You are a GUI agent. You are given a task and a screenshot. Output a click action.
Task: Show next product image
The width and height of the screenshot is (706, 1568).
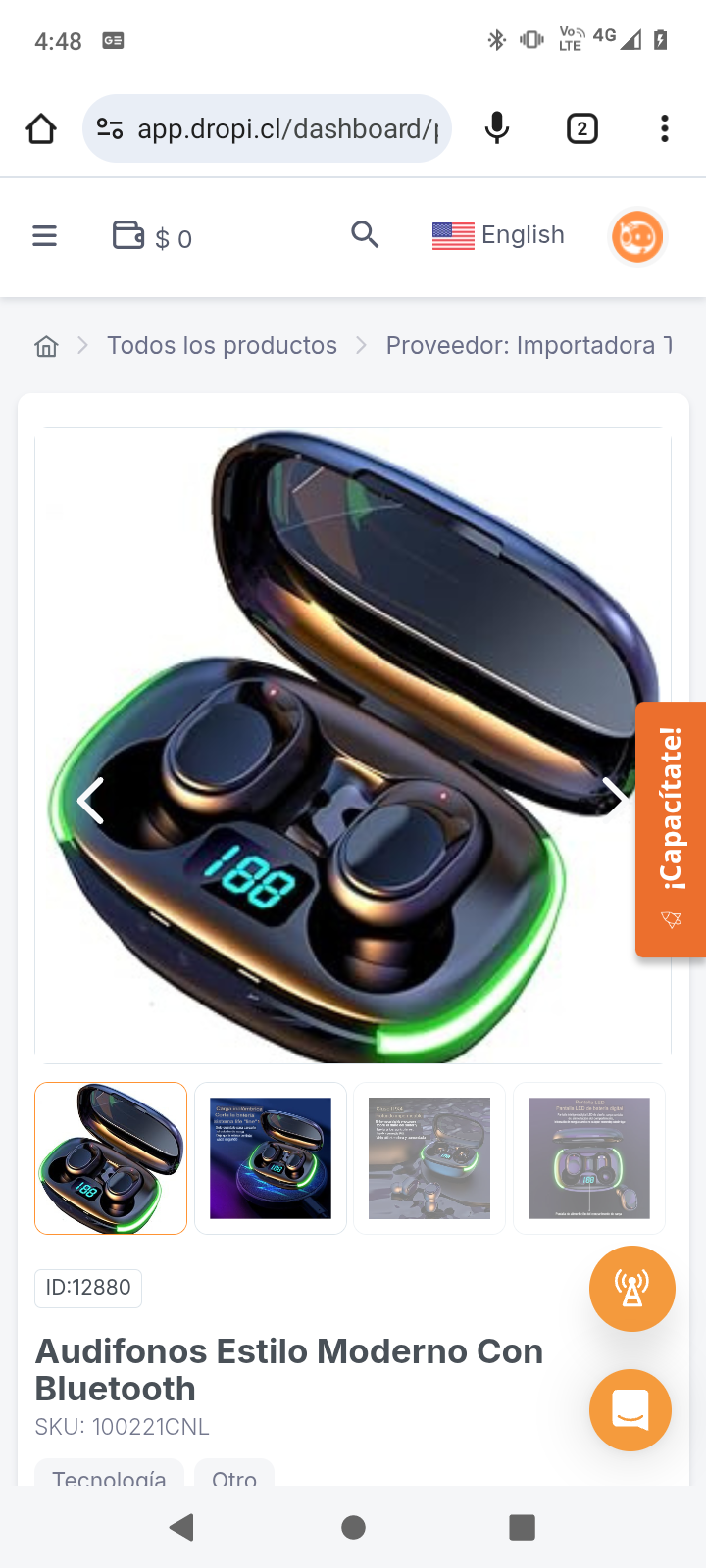pos(614,796)
